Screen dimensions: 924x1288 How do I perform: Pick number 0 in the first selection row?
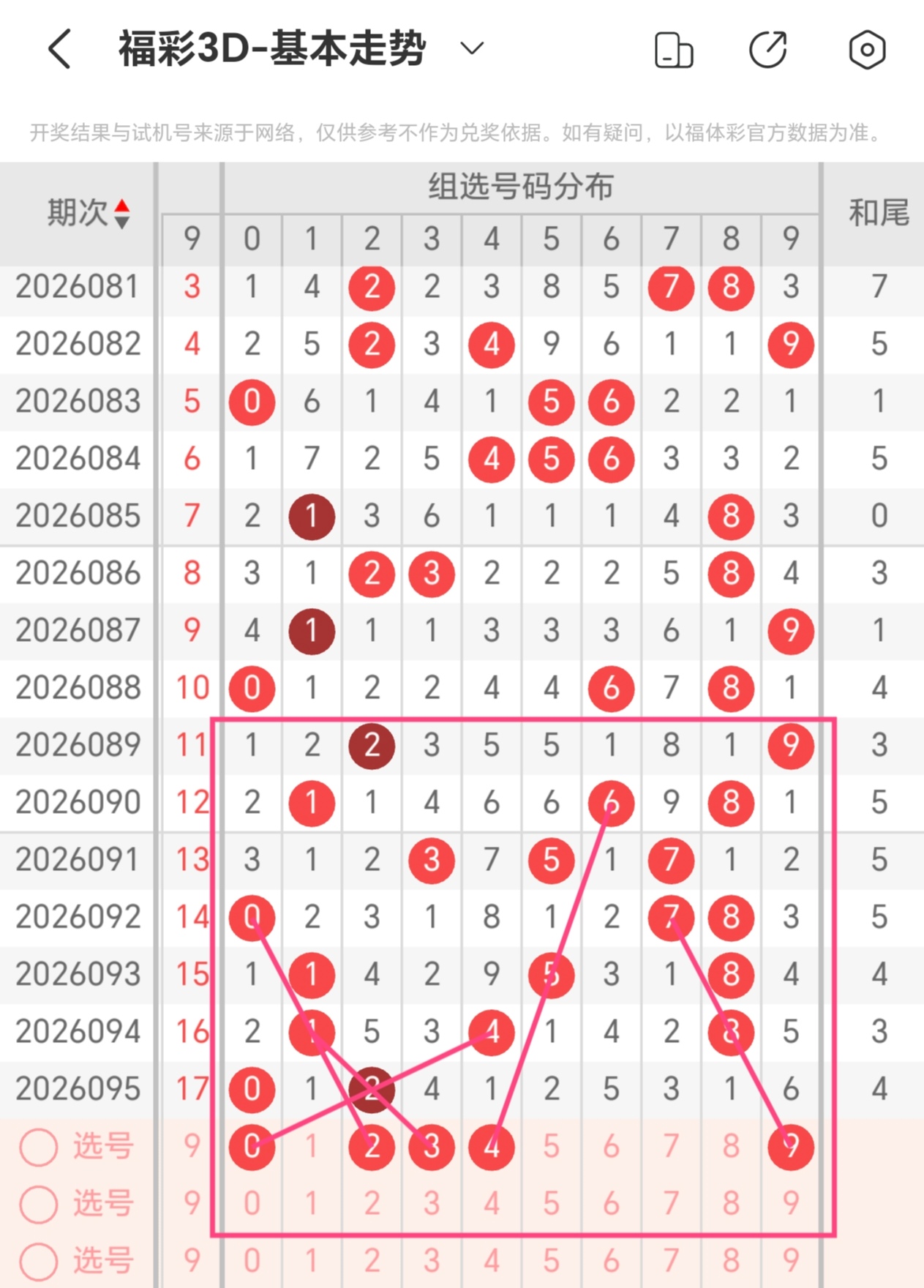coord(252,1146)
